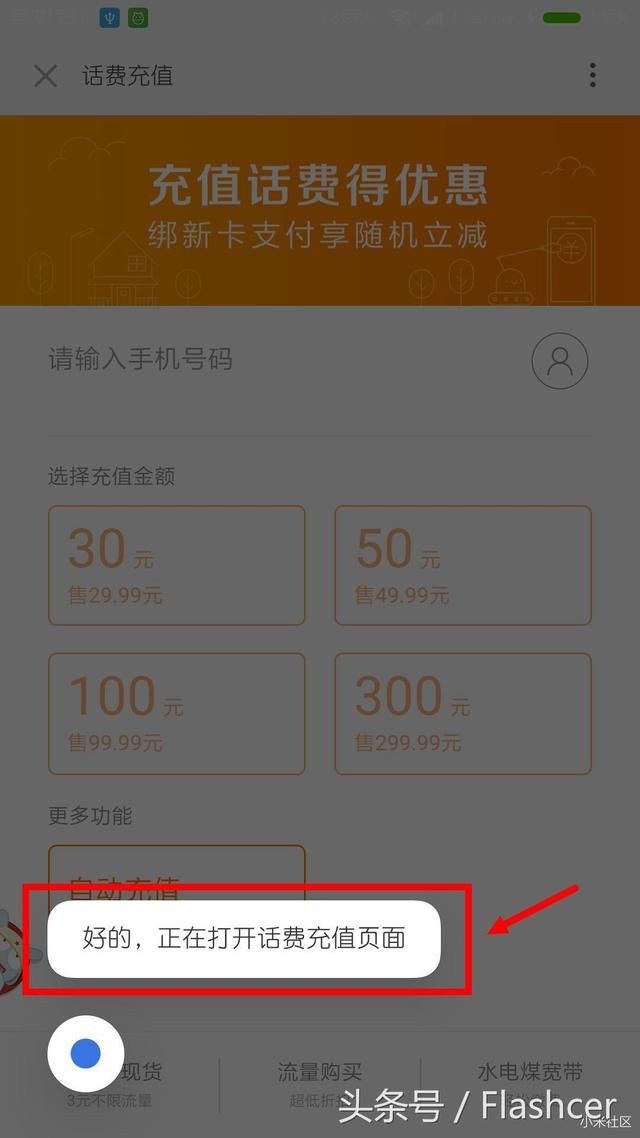Open the 充值话费得优惠 promotion banner
640x1138 pixels.
click(319, 210)
